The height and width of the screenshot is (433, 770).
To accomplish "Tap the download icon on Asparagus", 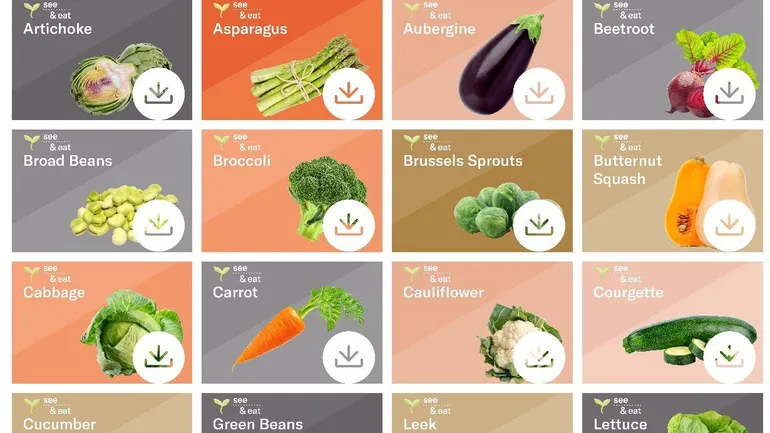I will pyautogui.click(x=348, y=94).
